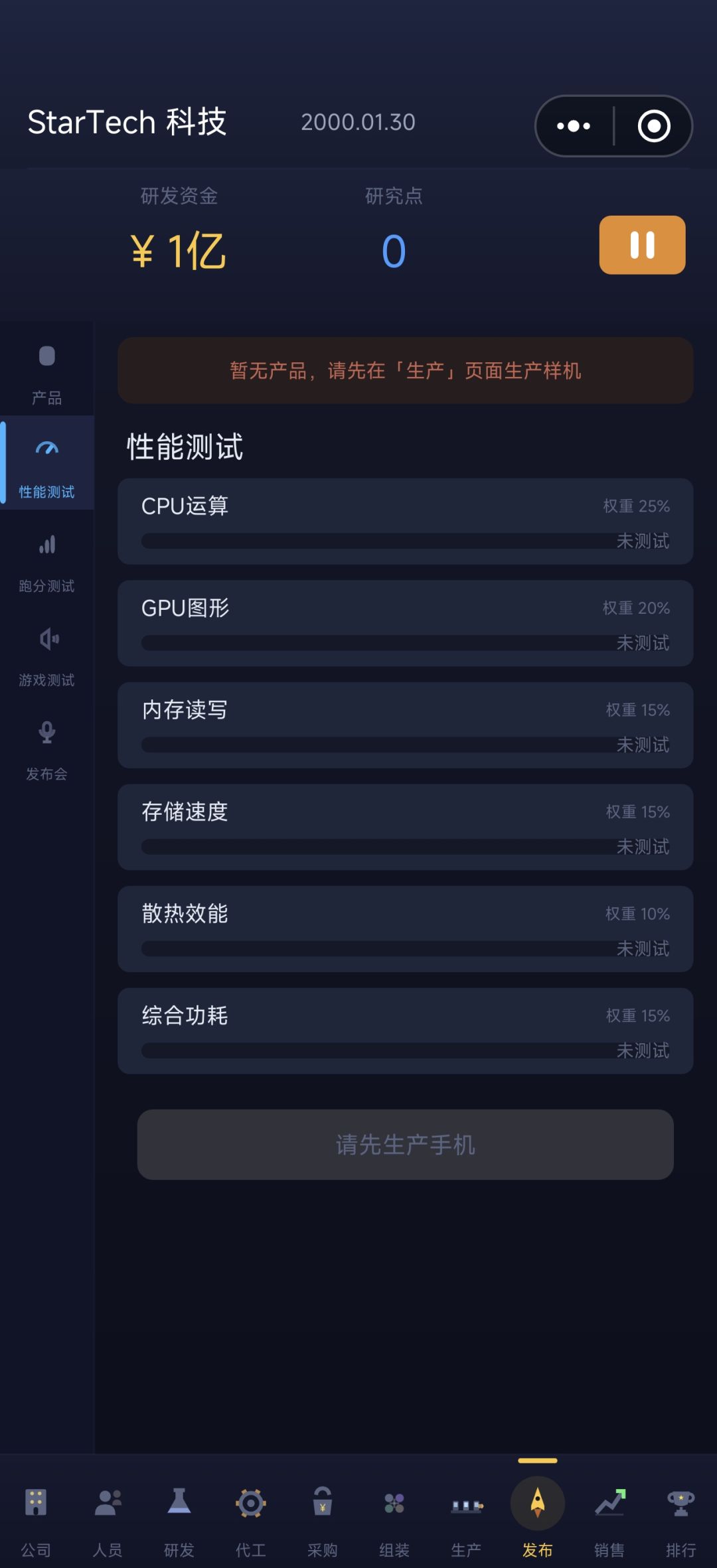Click the disabled 请先生产手机 button
This screenshot has height=1568, width=717.
pyautogui.click(x=404, y=1145)
